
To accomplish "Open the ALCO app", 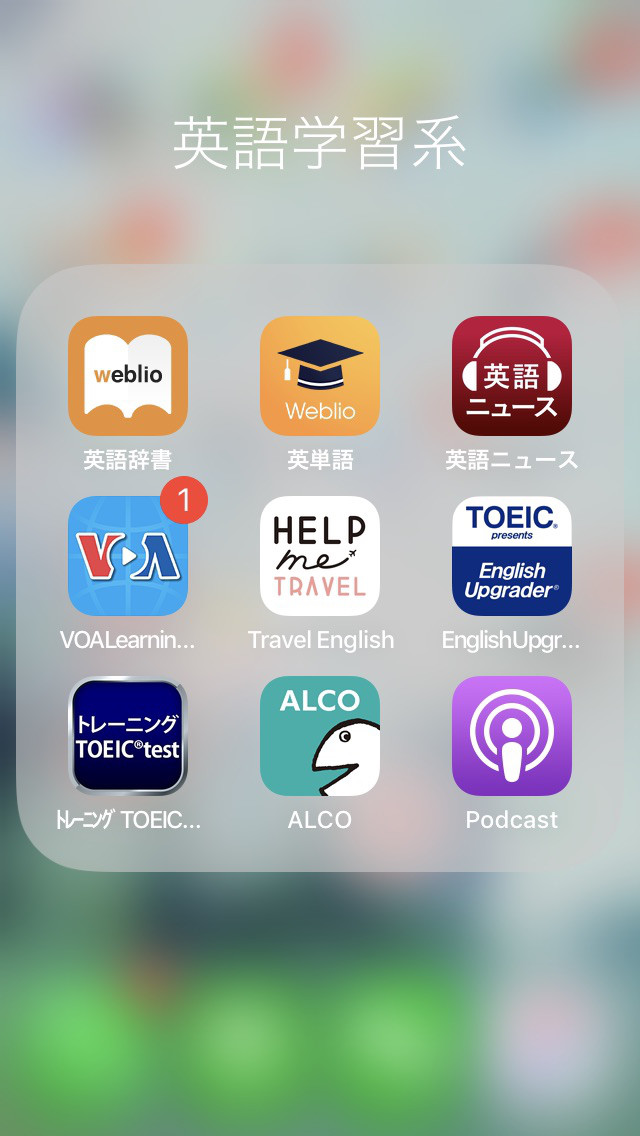I will pos(320,735).
